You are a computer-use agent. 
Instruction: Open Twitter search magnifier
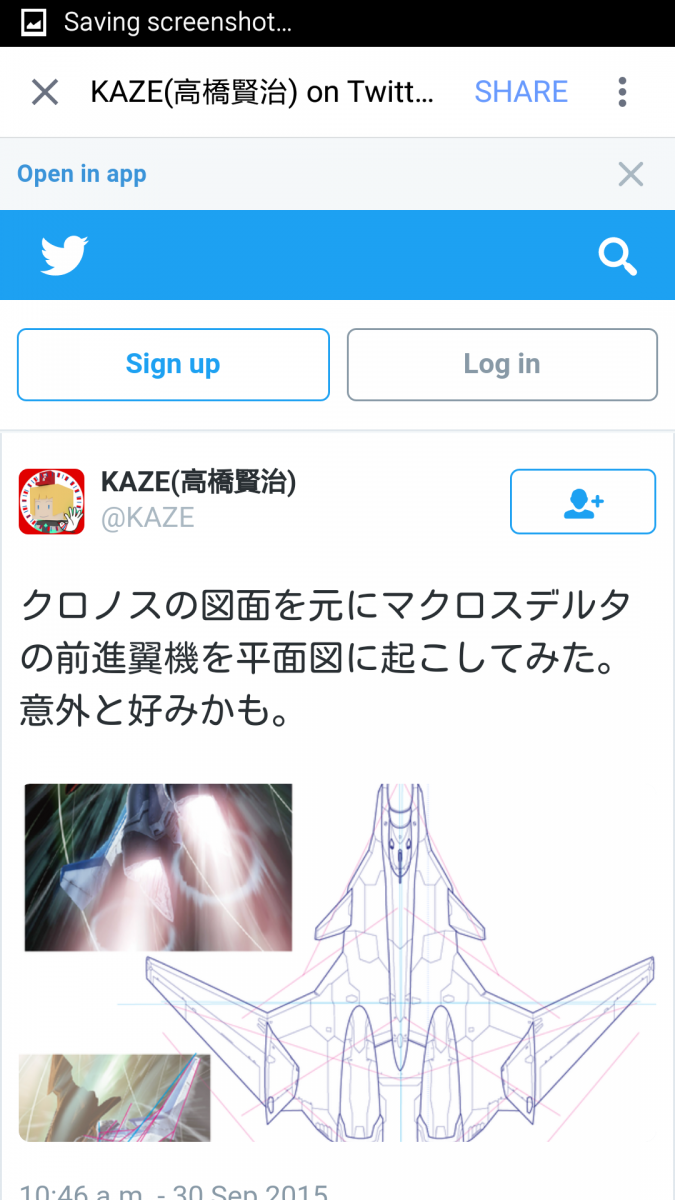pyautogui.click(x=617, y=256)
